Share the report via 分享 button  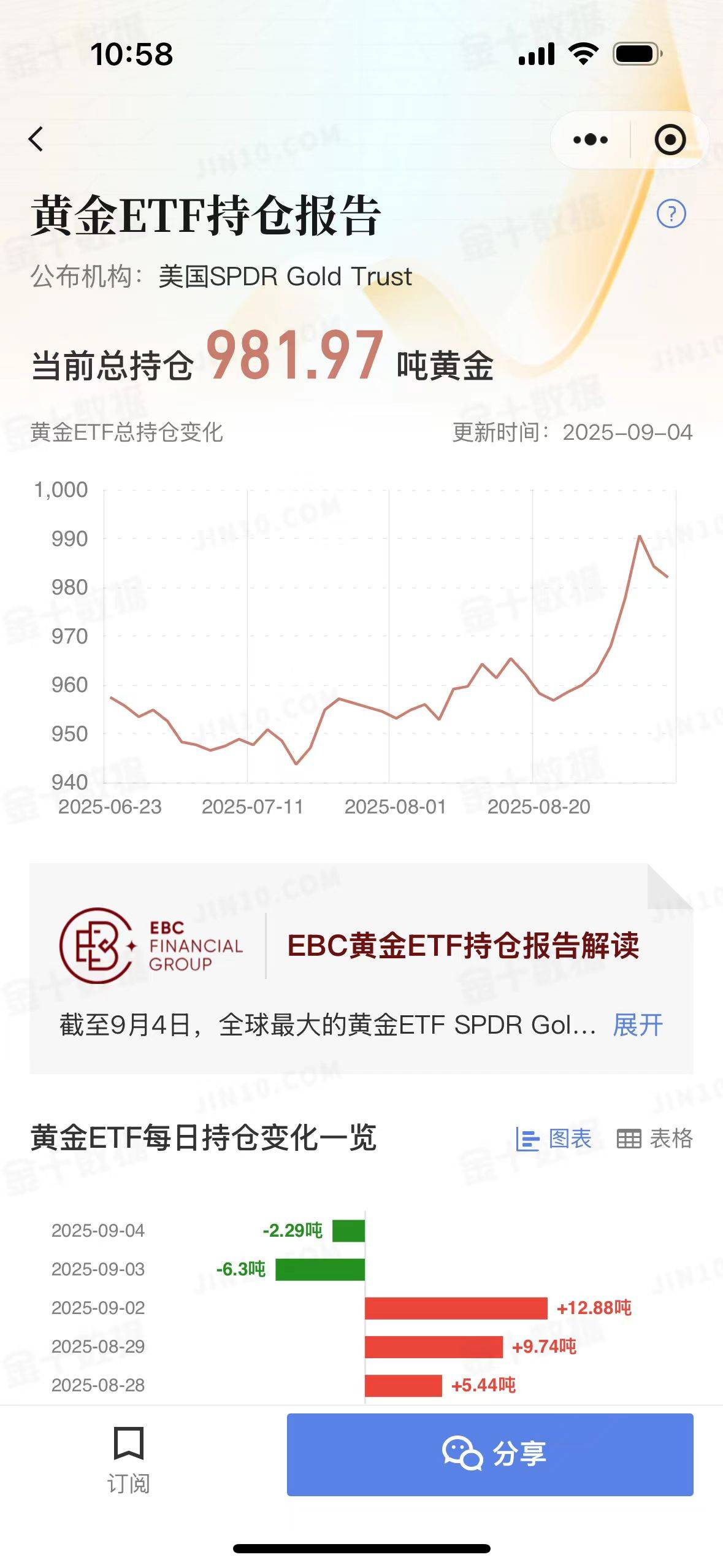click(x=490, y=1455)
